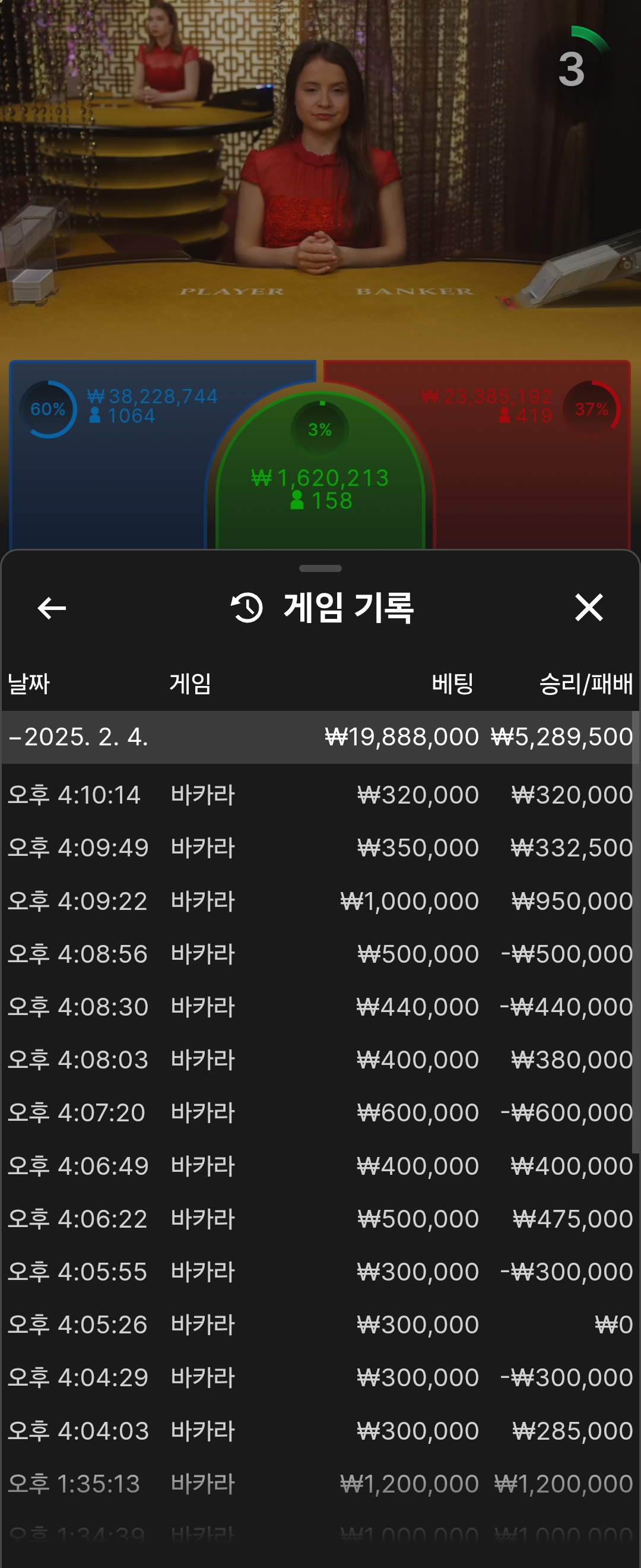View details of the 오후 4:09:22 game
641x1568 pixels.
click(320, 901)
